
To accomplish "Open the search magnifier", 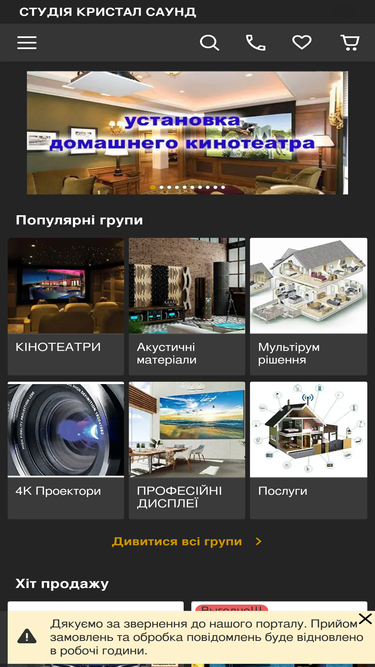I will 209,43.
